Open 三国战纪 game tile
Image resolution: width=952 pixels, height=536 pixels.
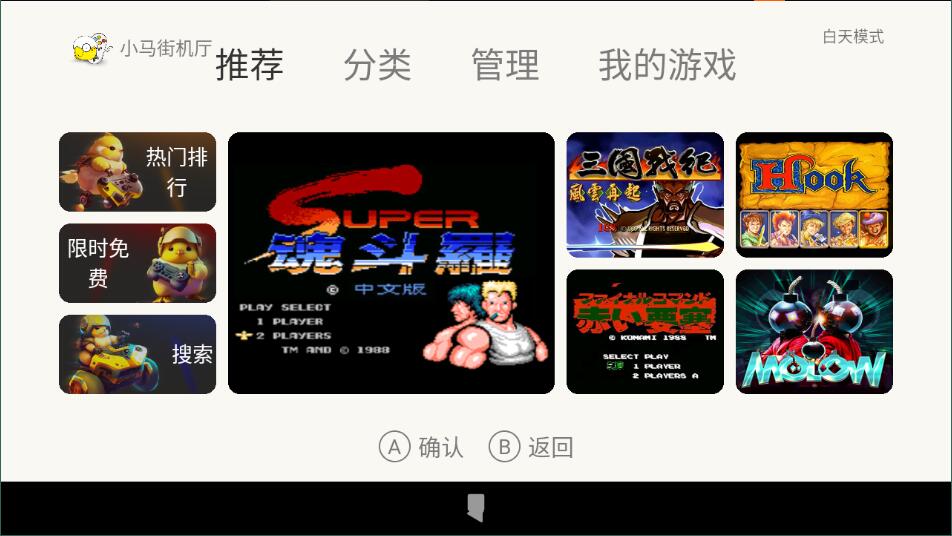pos(645,195)
